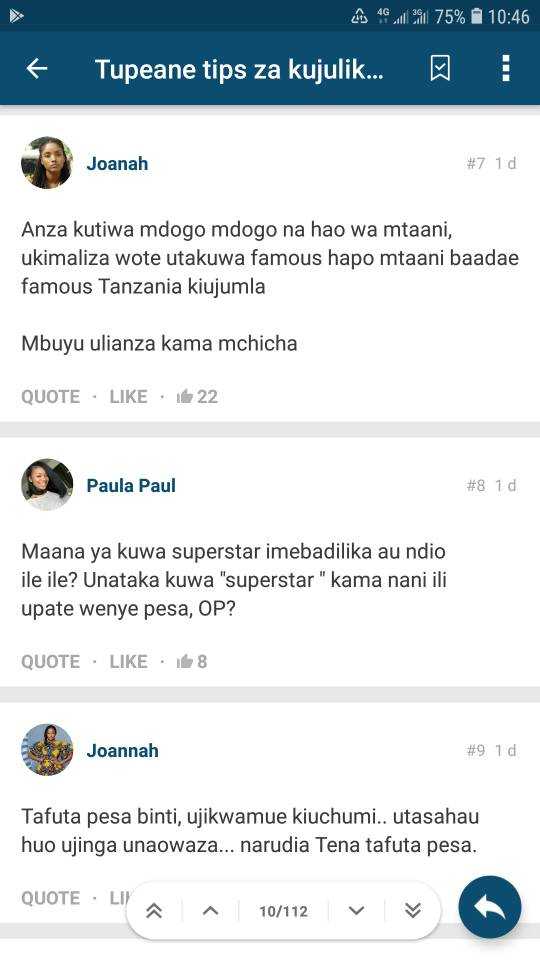Image resolution: width=540 pixels, height=960 pixels.
Task: Go to next post
Action: pyautogui.click(x=356, y=911)
